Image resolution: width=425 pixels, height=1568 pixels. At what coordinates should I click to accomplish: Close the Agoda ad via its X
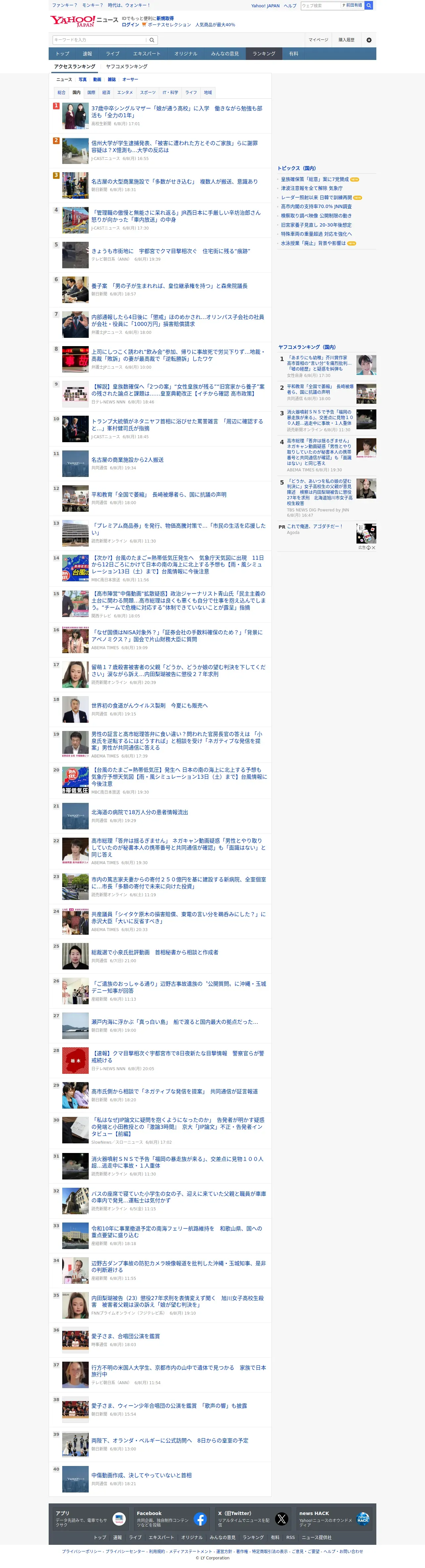[x=373, y=548]
